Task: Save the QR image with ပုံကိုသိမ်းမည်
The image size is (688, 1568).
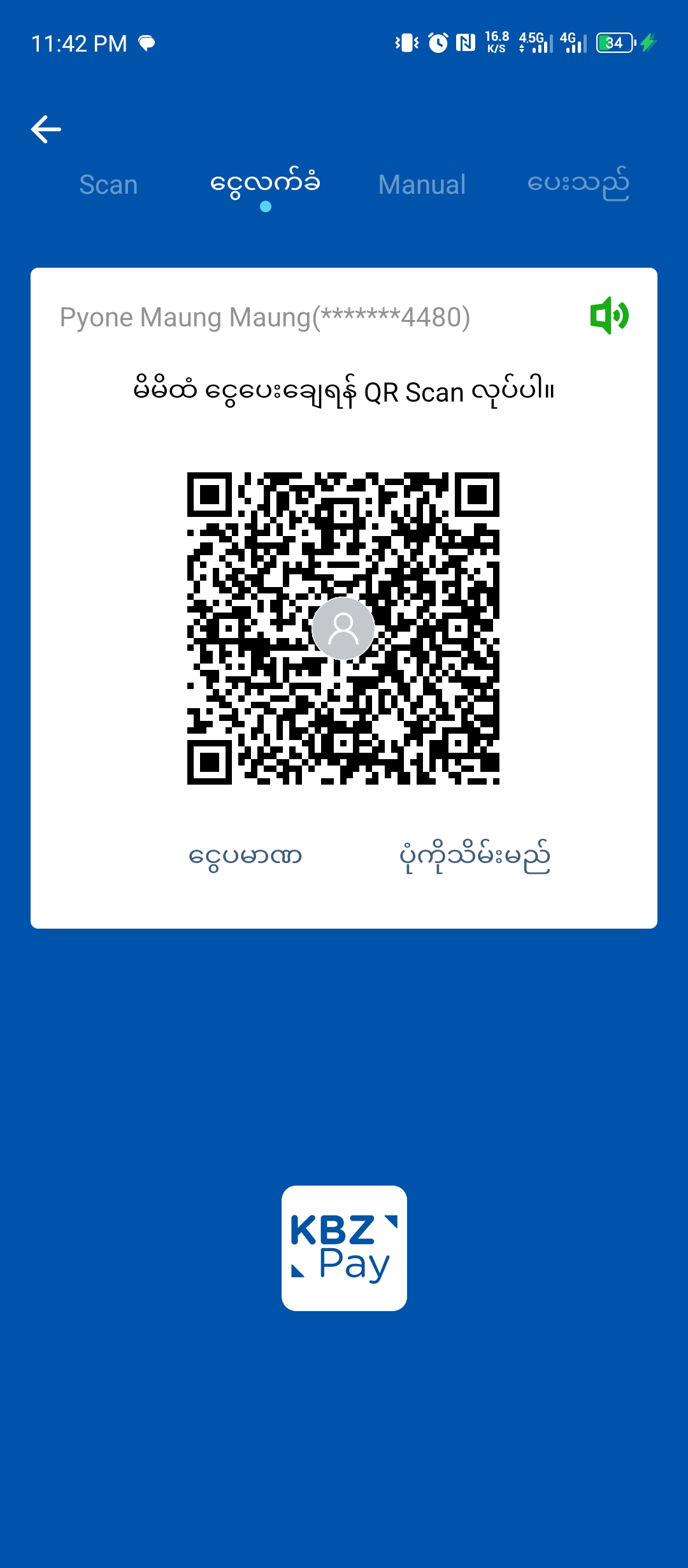Action: (x=475, y=856)
